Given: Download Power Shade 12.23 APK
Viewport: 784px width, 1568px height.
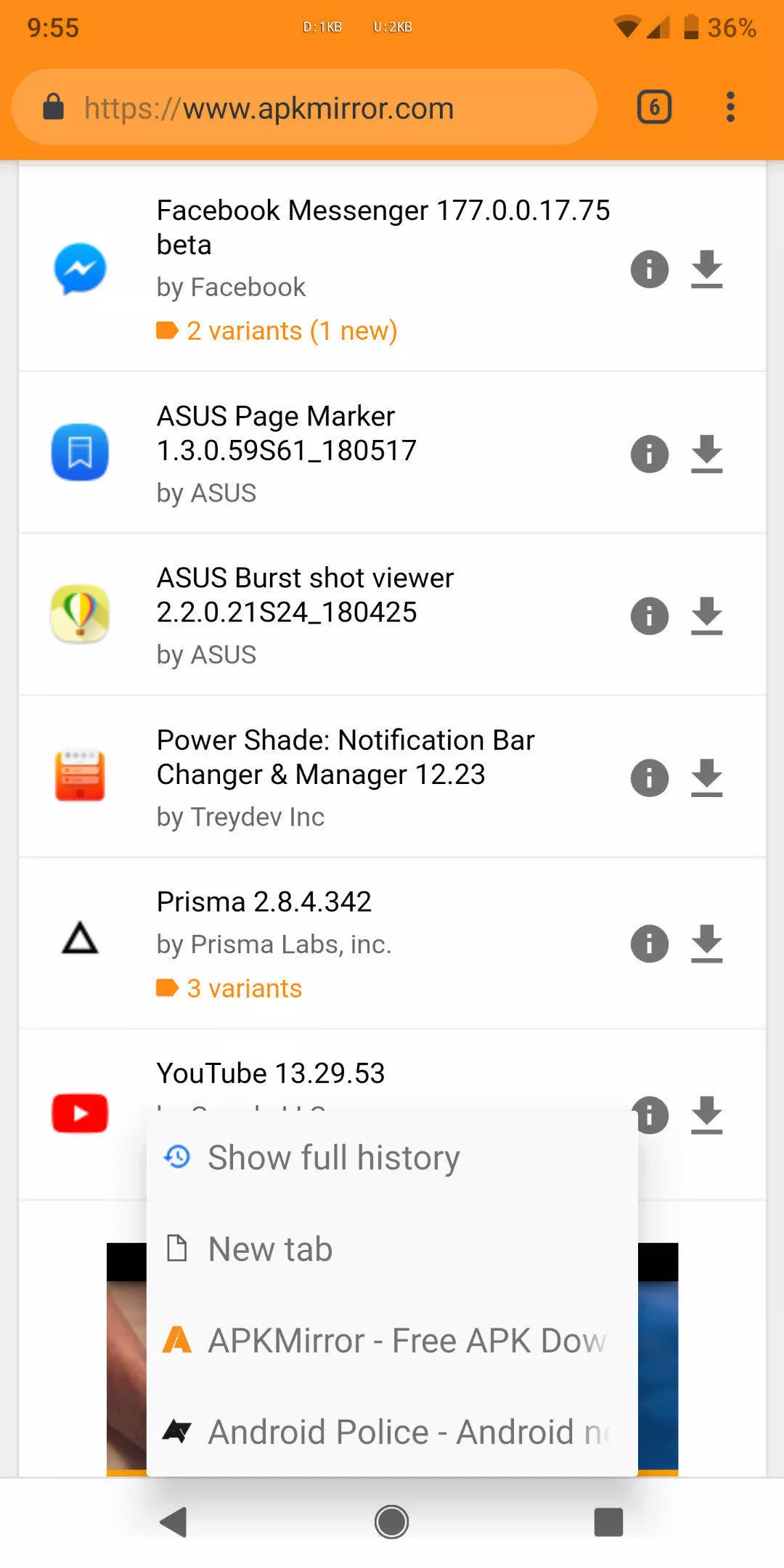Looking at the screenshot, I should click(706, 778).
